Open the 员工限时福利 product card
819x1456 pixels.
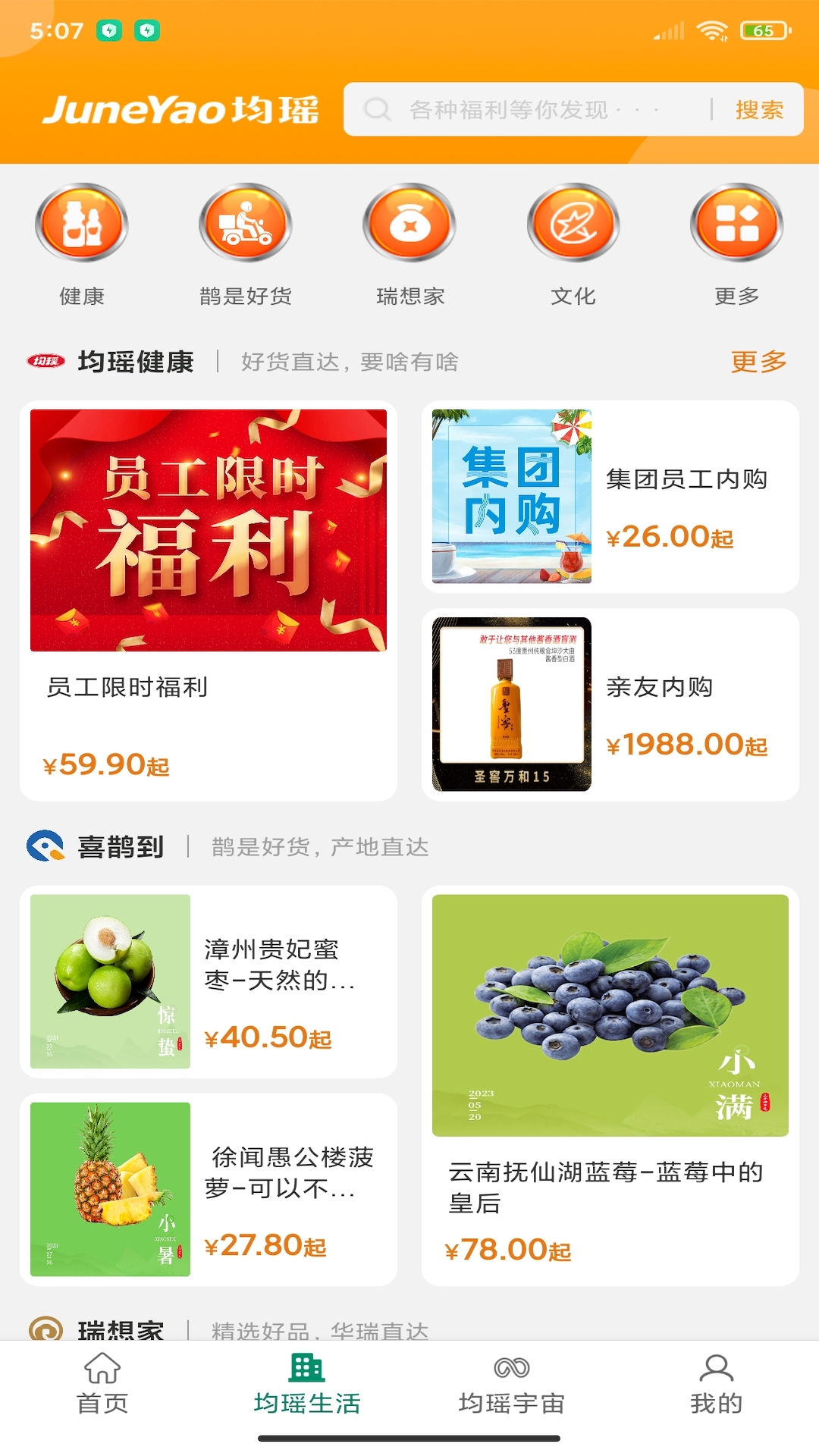pyautogui.click(x=209, y=601)
